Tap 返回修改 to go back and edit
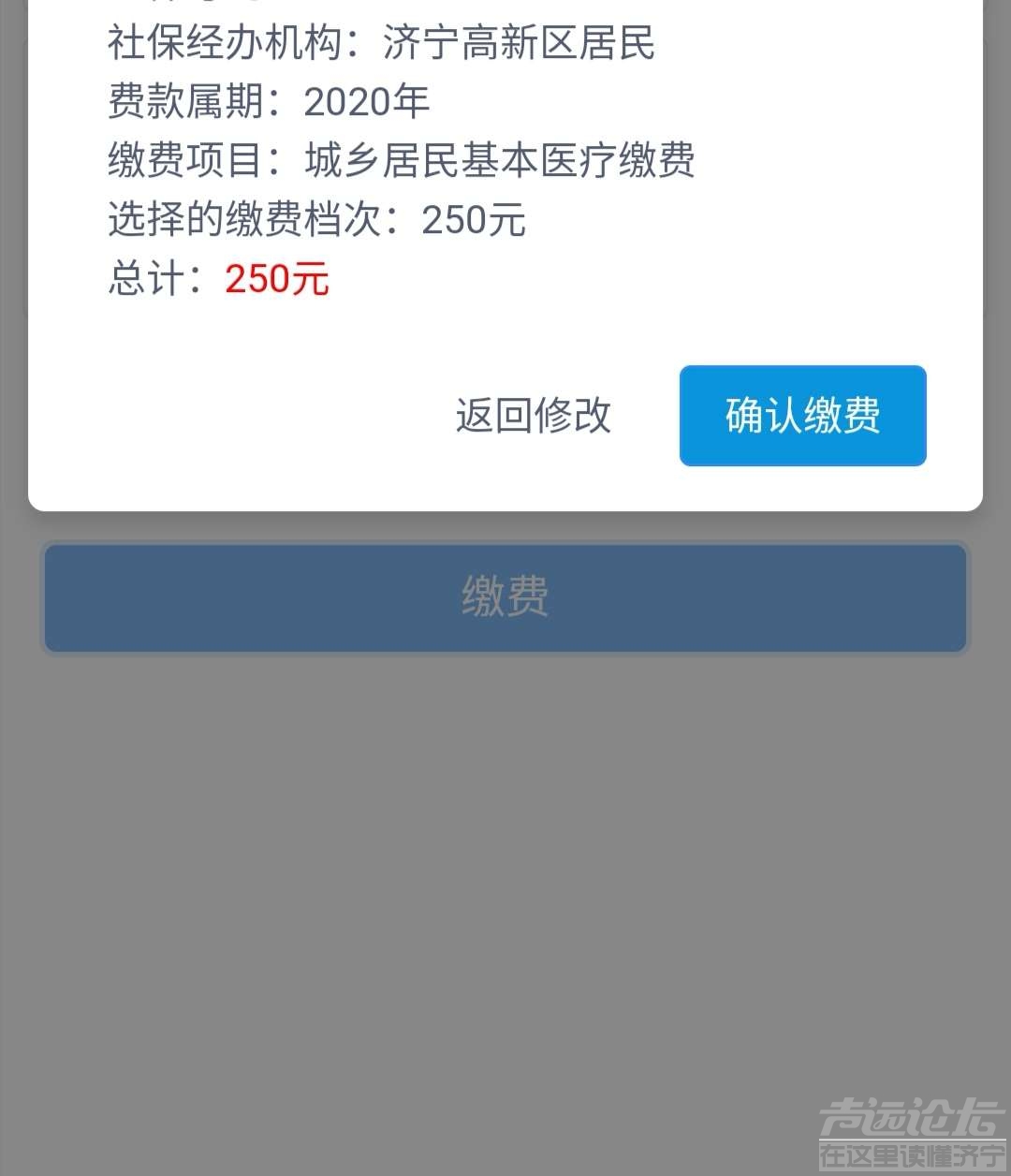 coord(533,416)
